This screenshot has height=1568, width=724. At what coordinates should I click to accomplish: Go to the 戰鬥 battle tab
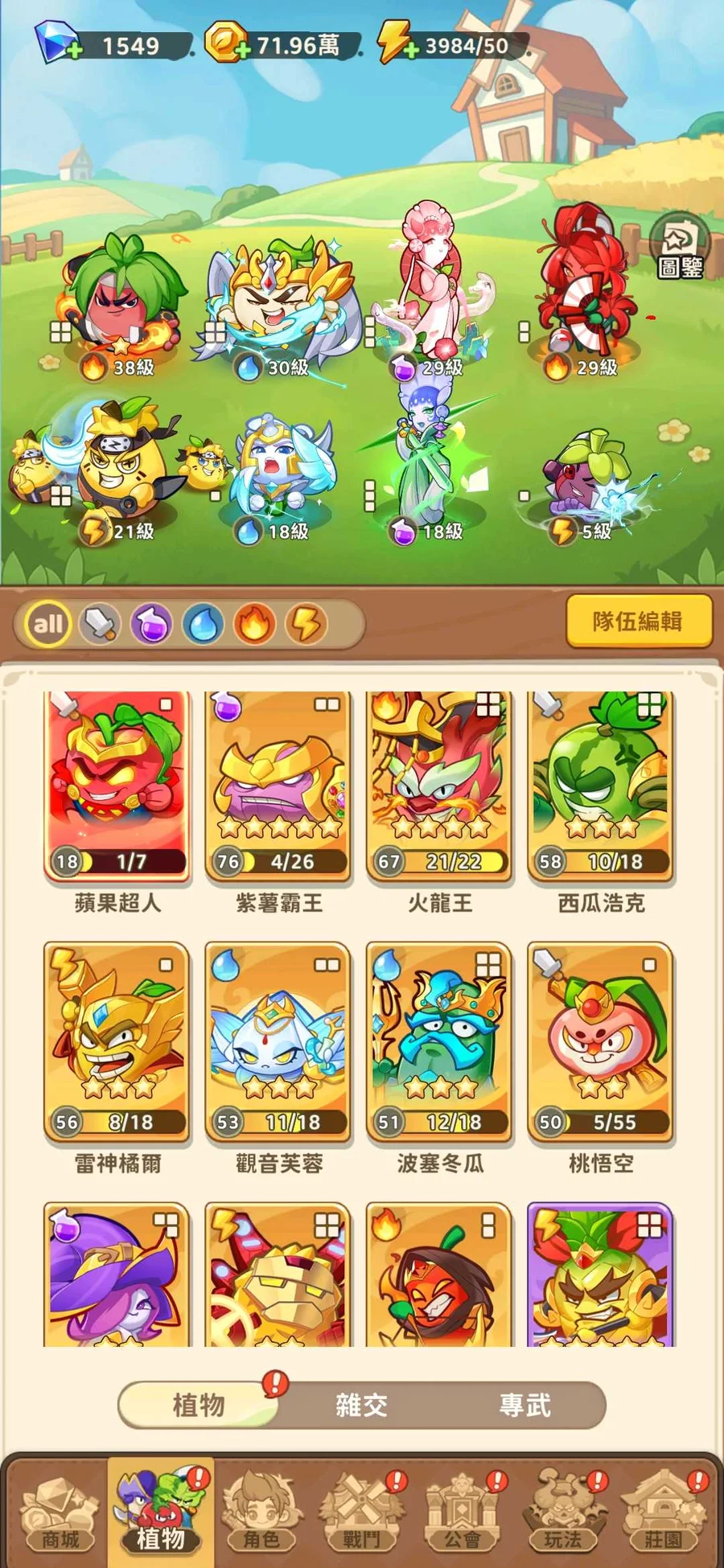pos(362,1513)
